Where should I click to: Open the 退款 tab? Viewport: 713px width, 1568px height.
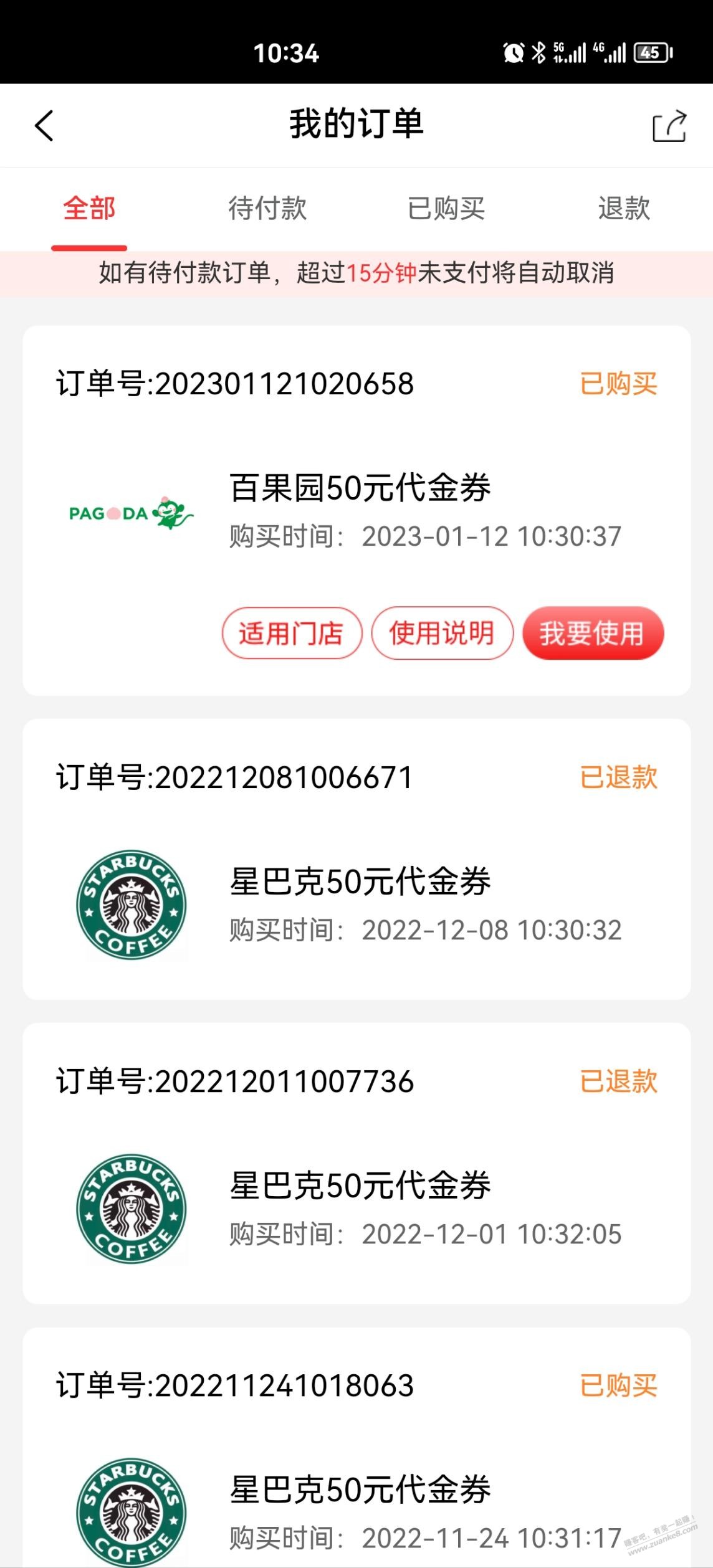pos(624,208)
